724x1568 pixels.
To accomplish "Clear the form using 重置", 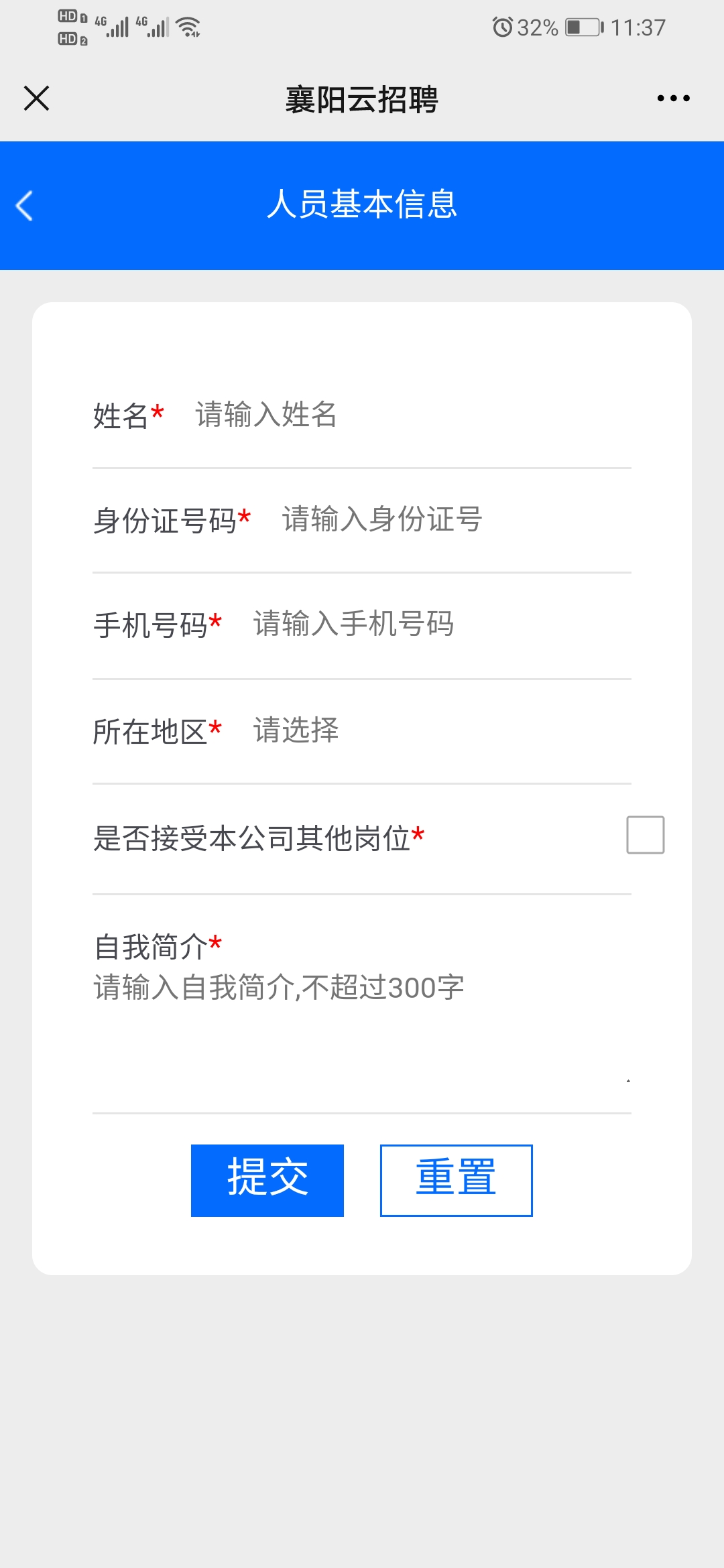I will 456,1180.
